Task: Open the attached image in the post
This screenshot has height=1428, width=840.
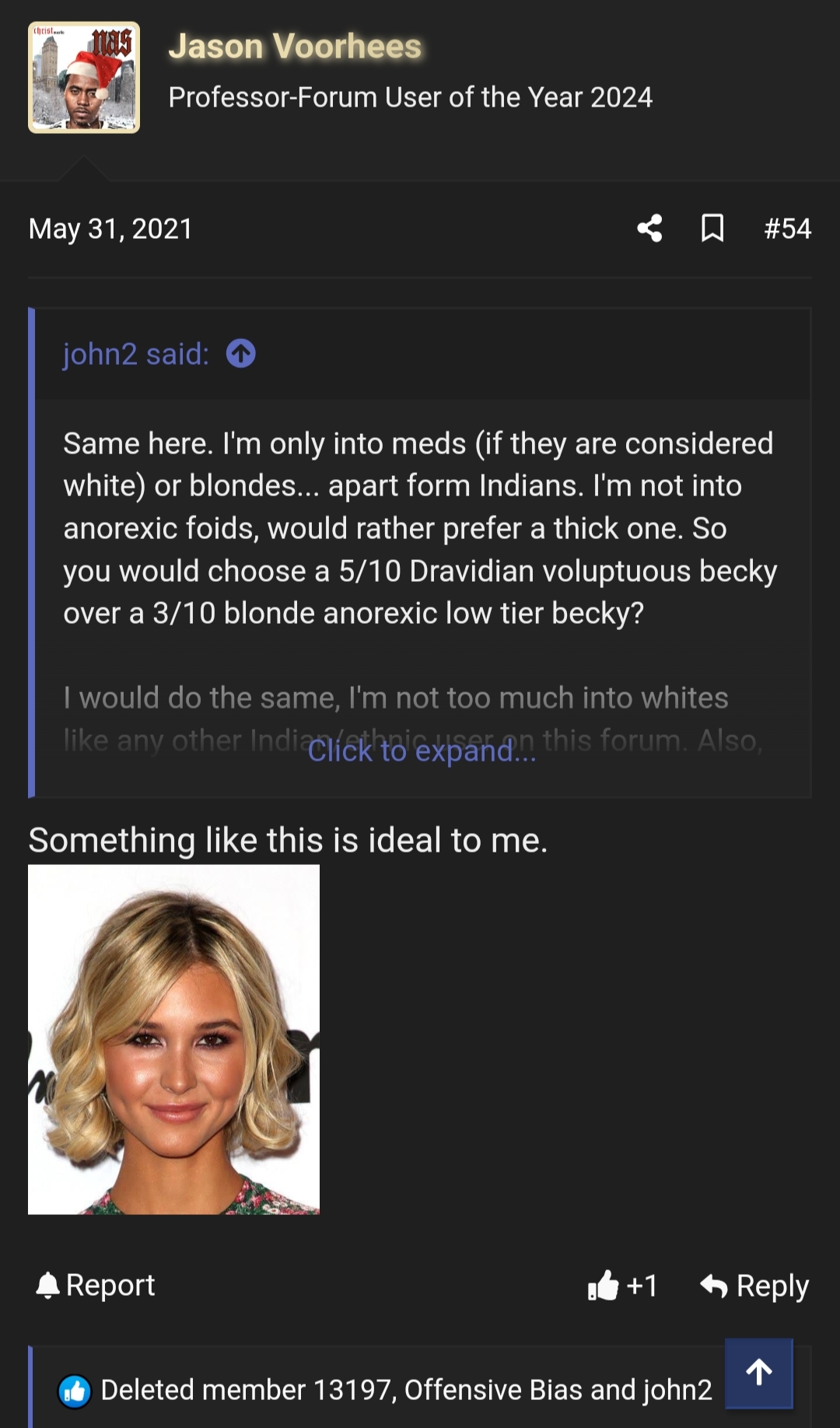Action: [174, 1039]
